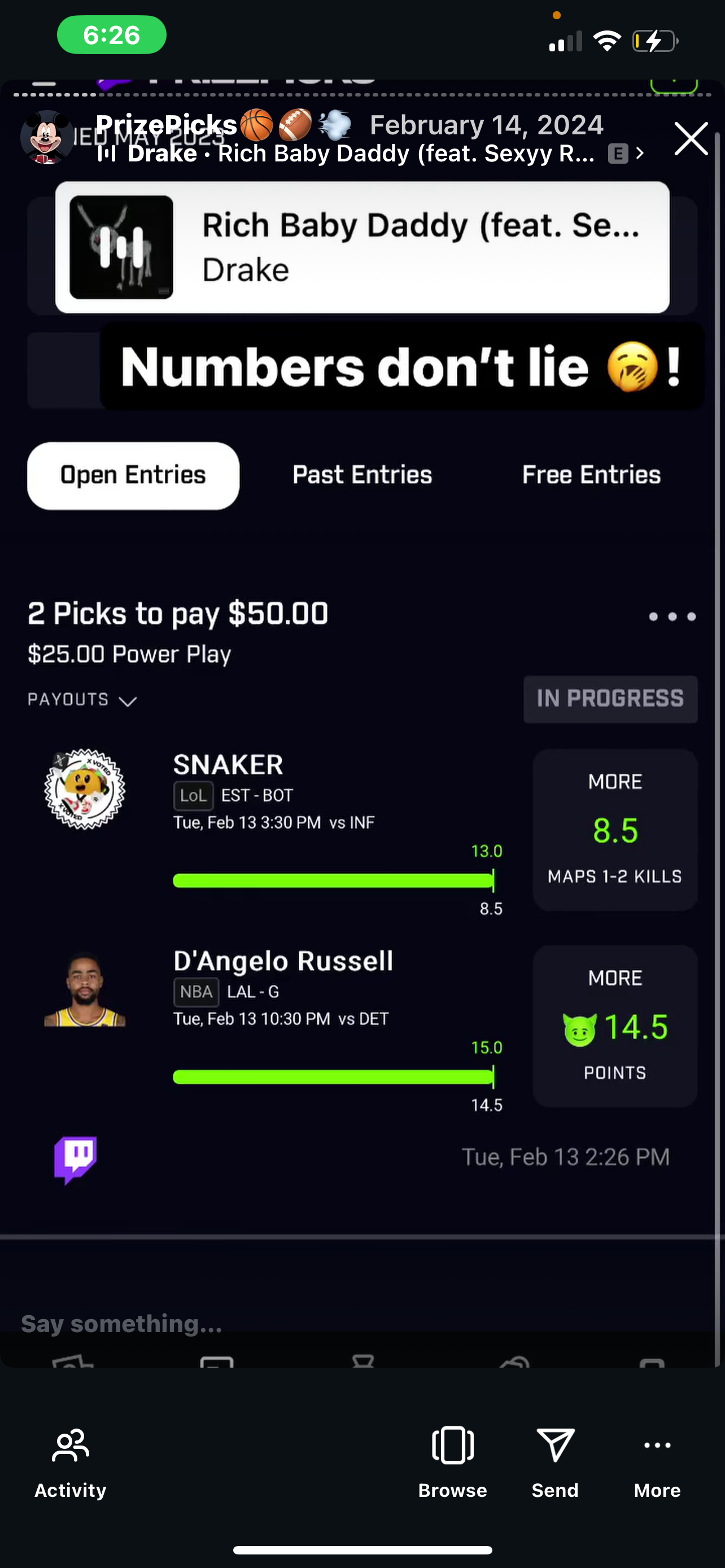Image resolution: width=725 pixels, height=1568 pixels.
Task: Open the Drake Rich Baby Daddy music link
Action: coord(365,154)
